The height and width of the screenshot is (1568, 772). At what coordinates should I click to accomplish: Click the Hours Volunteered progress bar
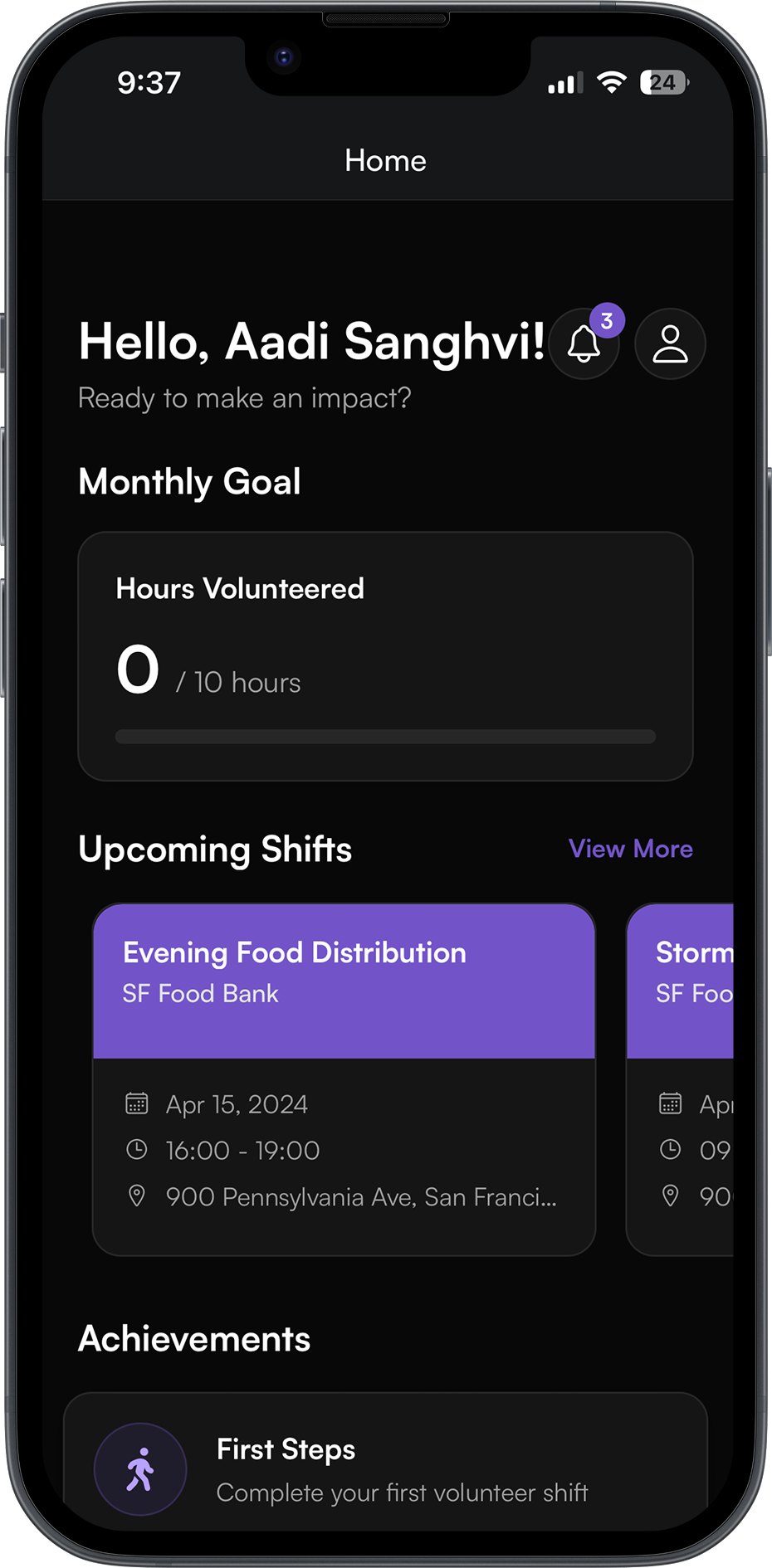tap(385, 737)
